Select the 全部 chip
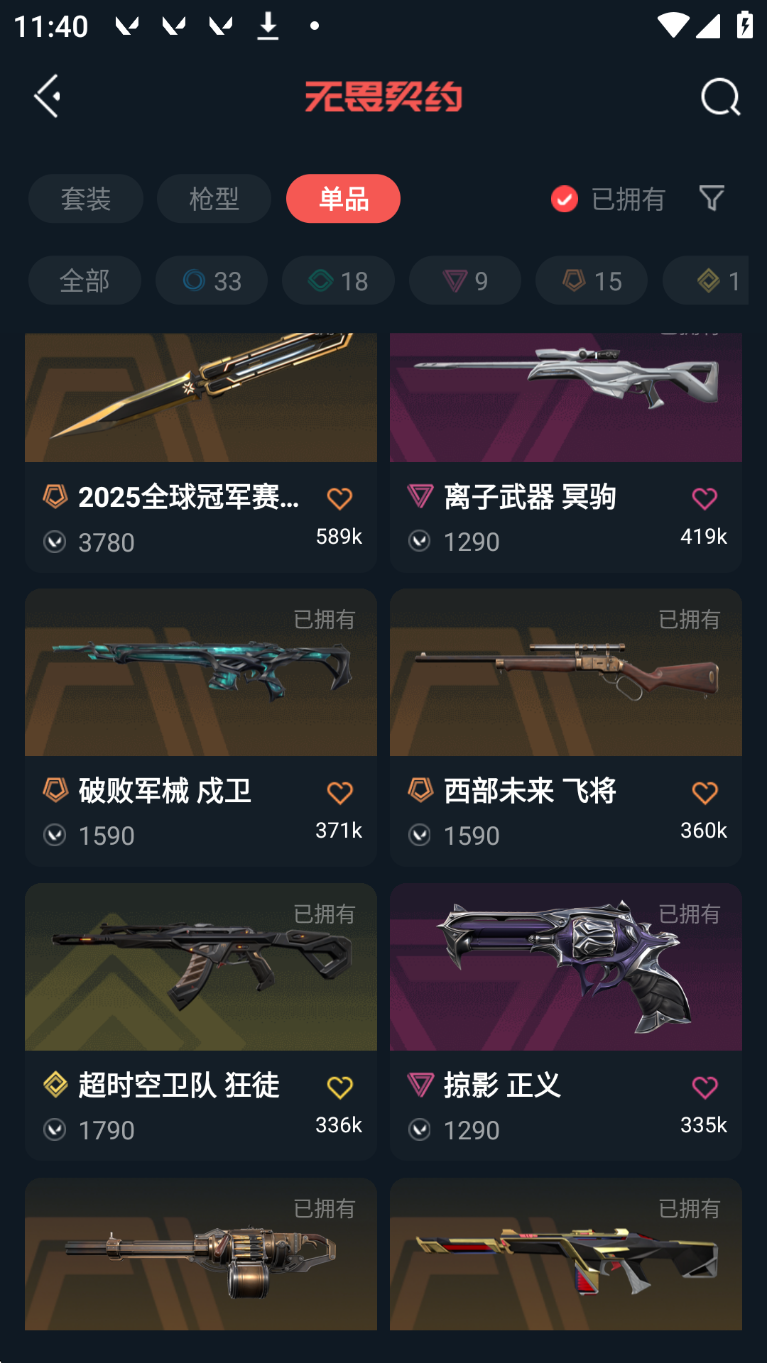Viewport: 767px width, 1363px height. tap(85, 280)
